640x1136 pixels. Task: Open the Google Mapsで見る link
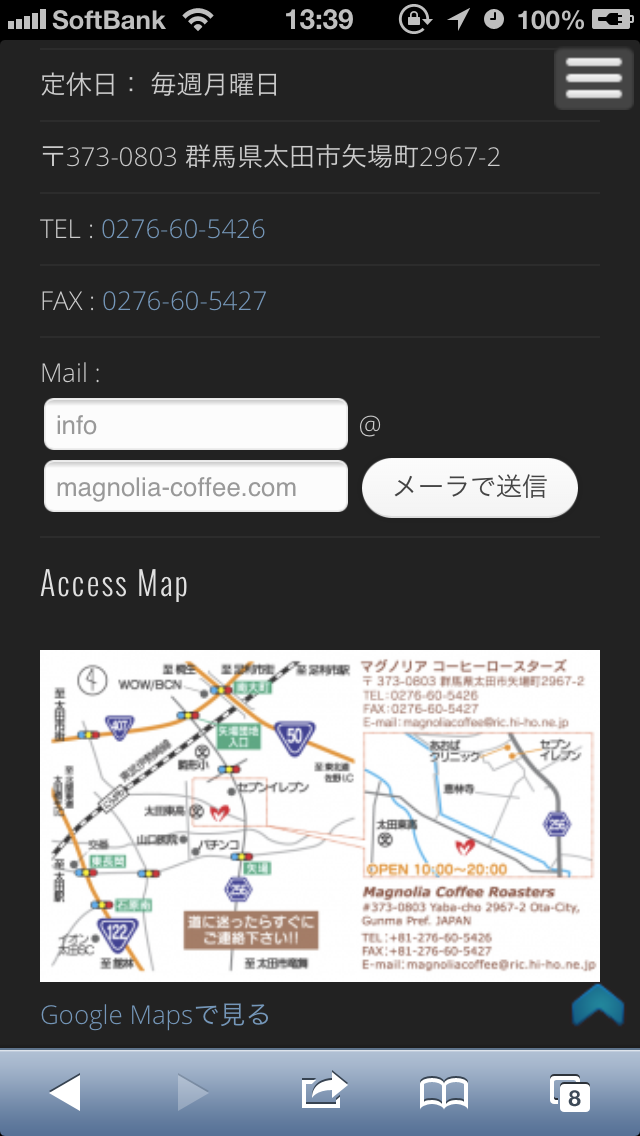(x=155, y=1015)
